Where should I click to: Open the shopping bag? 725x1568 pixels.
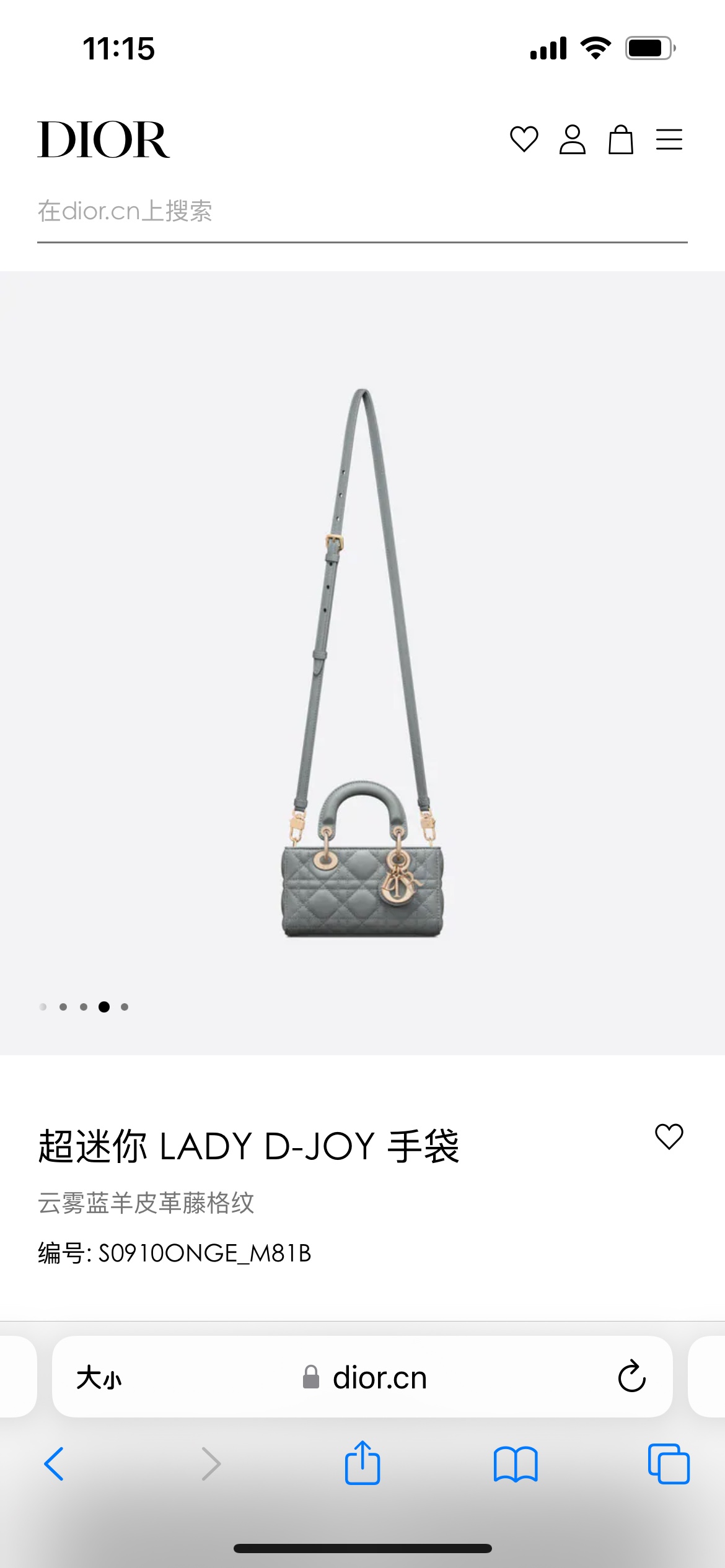(x=620, y=139)
